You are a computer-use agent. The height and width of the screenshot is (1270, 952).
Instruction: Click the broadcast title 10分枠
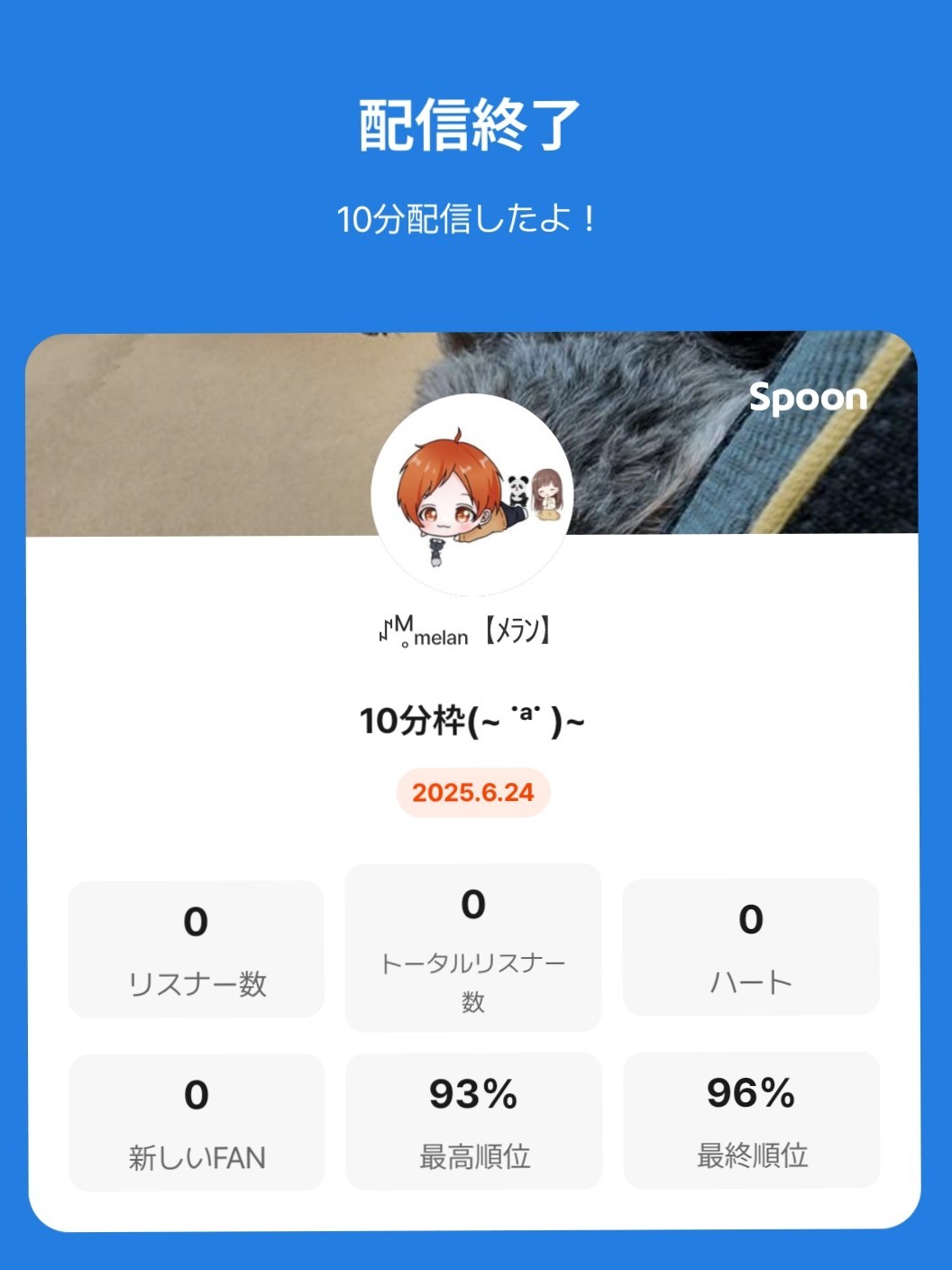(475, 720)
